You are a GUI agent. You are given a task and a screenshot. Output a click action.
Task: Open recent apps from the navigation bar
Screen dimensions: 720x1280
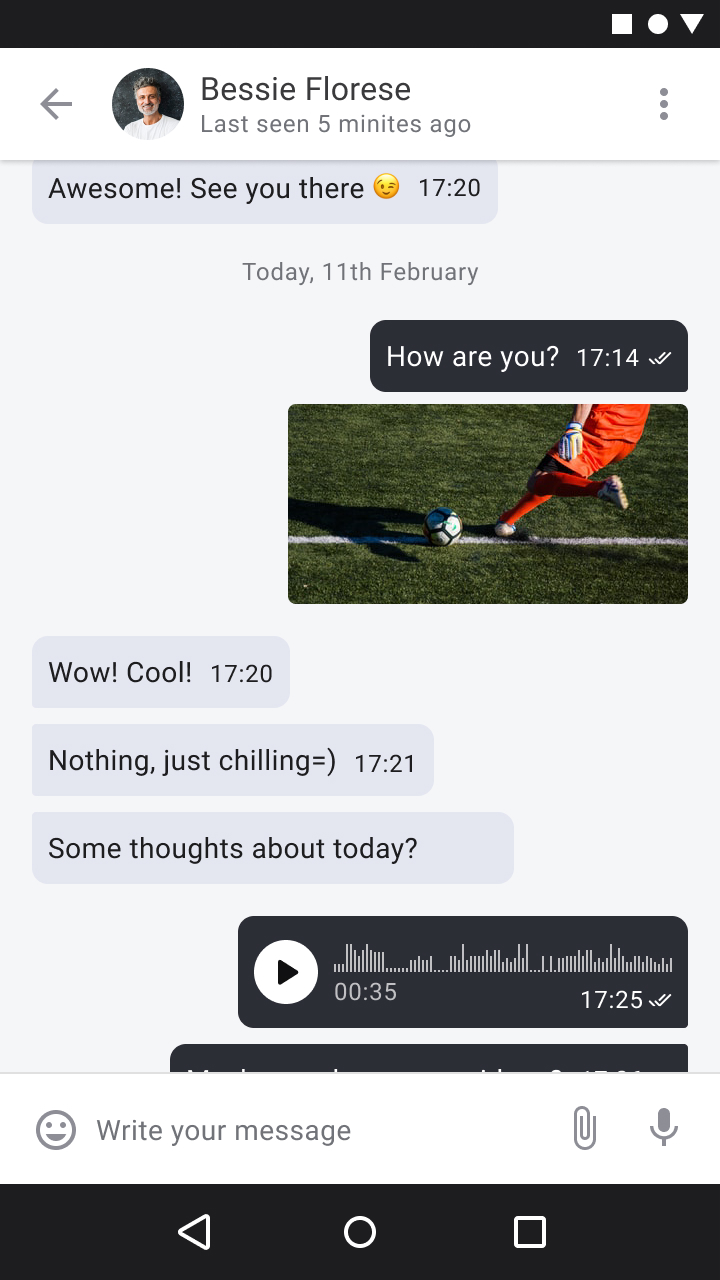(x=529, y=1232)
